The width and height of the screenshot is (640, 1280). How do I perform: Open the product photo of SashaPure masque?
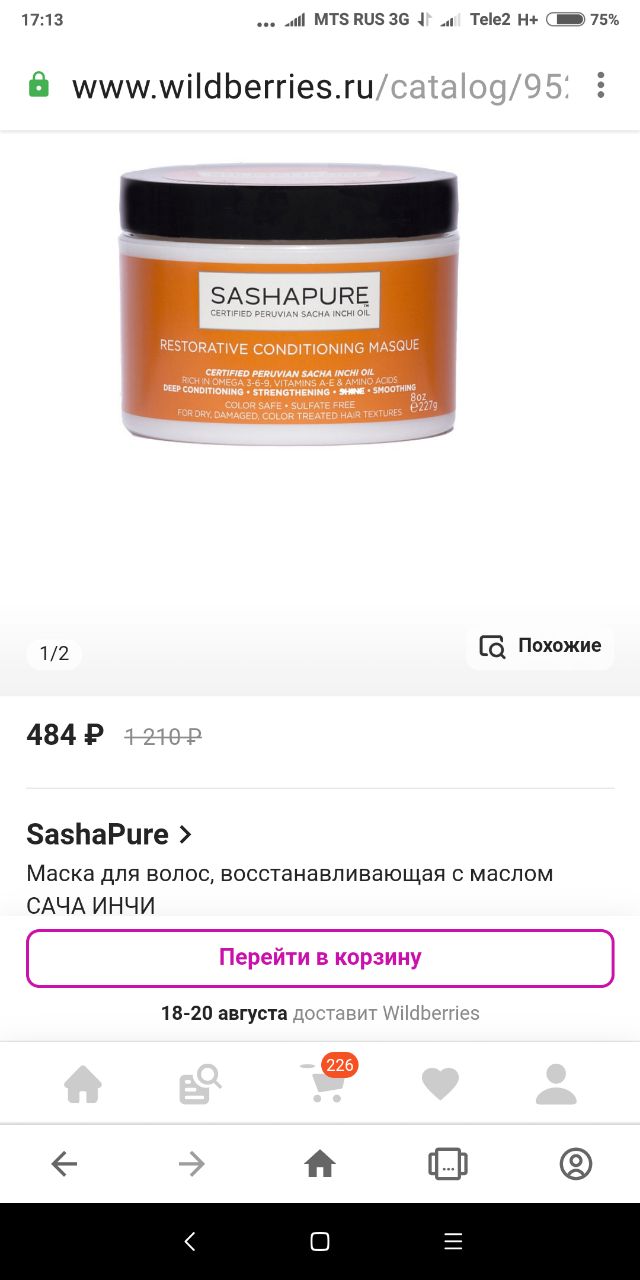[x=289, y=305]
